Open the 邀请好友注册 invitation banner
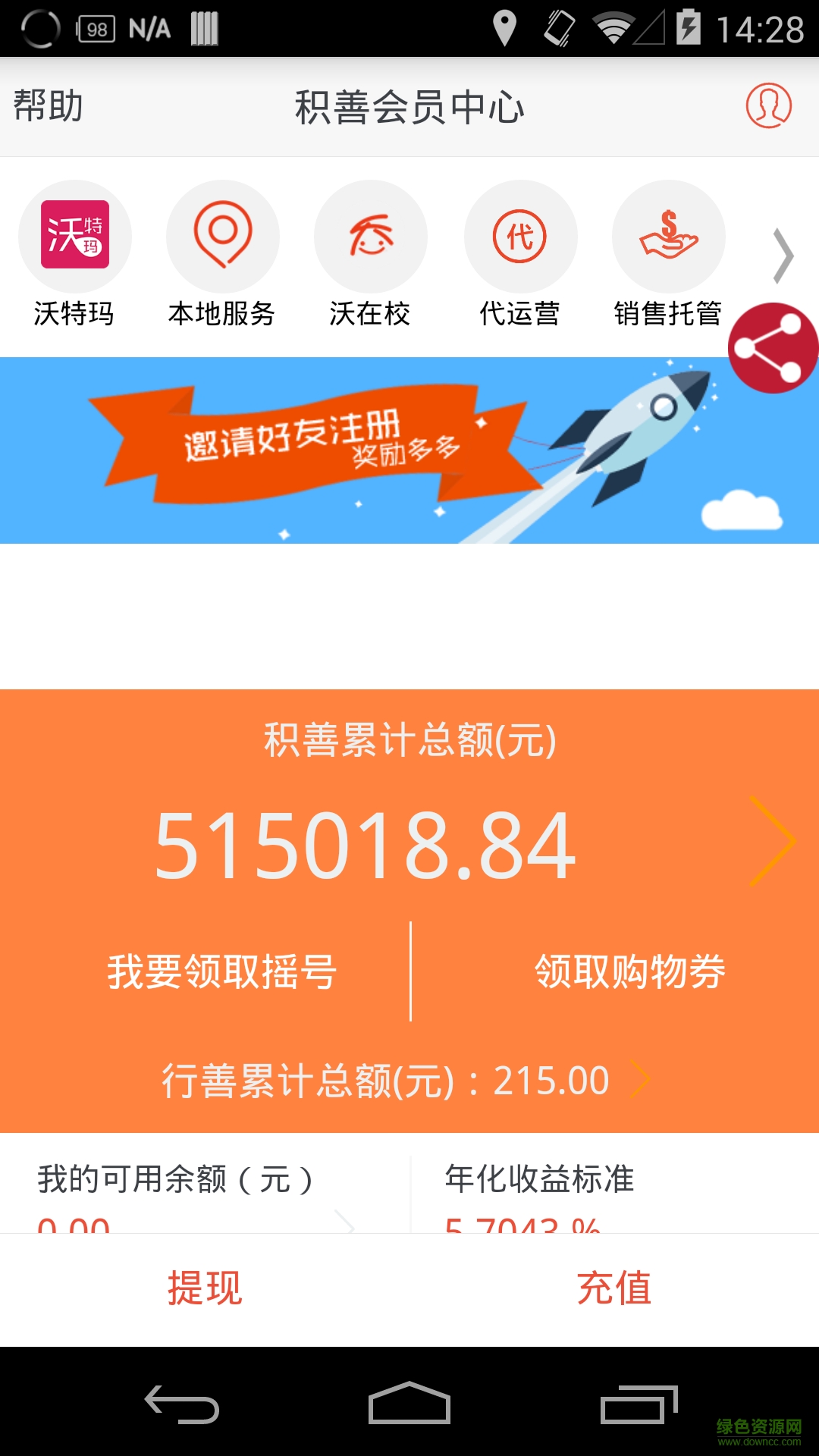 click(409, 450)
